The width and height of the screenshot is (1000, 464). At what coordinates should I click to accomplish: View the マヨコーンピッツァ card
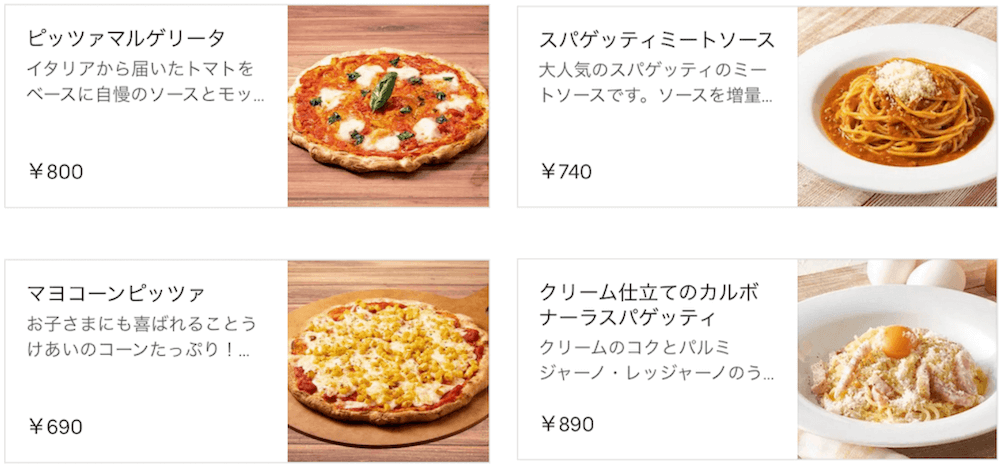(x=246, y=360)
